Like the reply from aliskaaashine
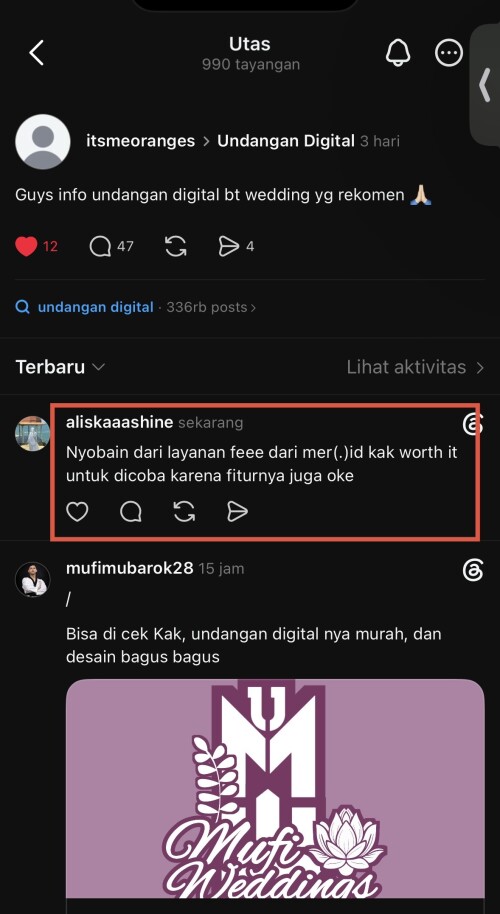Image resolution: width=500 pixels, height=914 pixels. [x=77, y=512]
